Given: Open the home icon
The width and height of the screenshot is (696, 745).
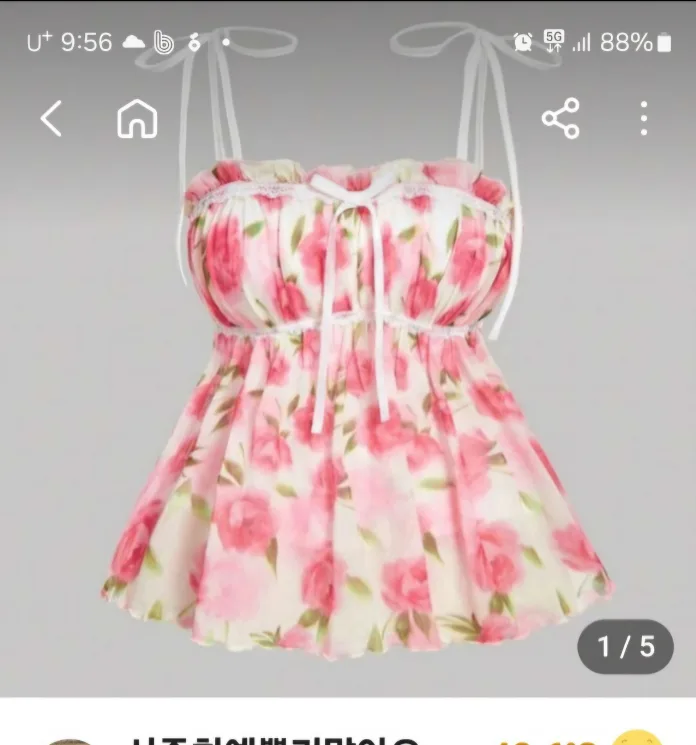Looking at the screenshot, I should (x=137, y=119).
